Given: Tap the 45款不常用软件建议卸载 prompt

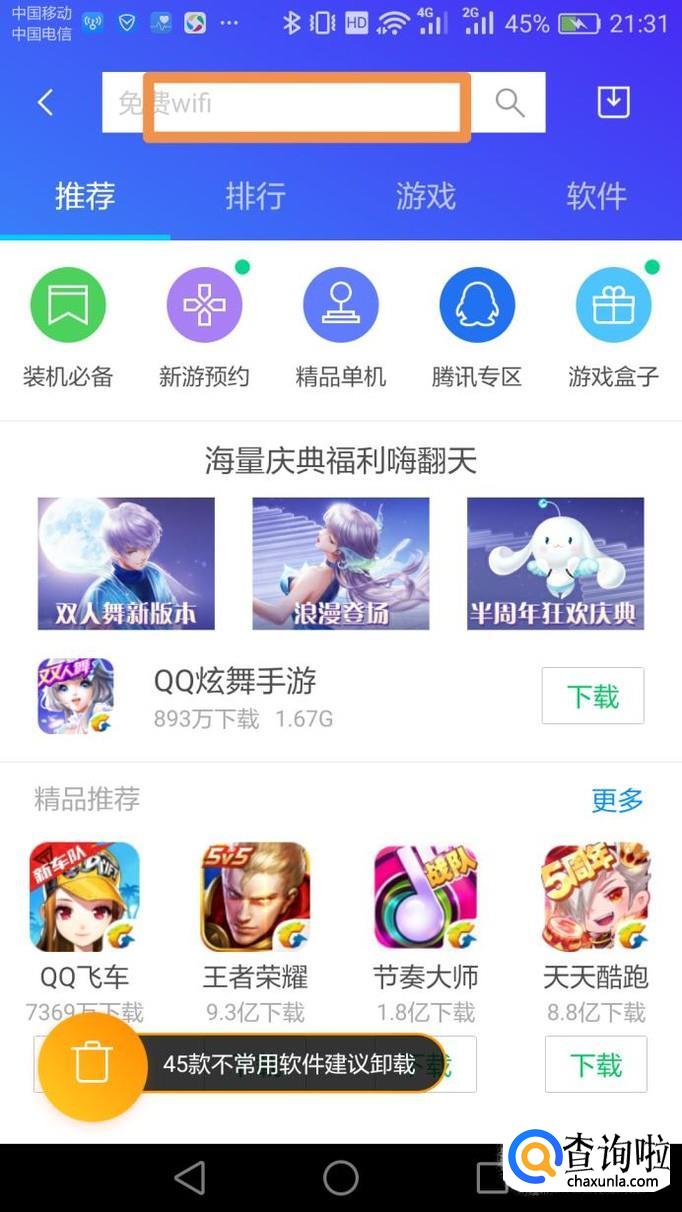Looking at the screenshot, I should click(x=289, y=1063).
